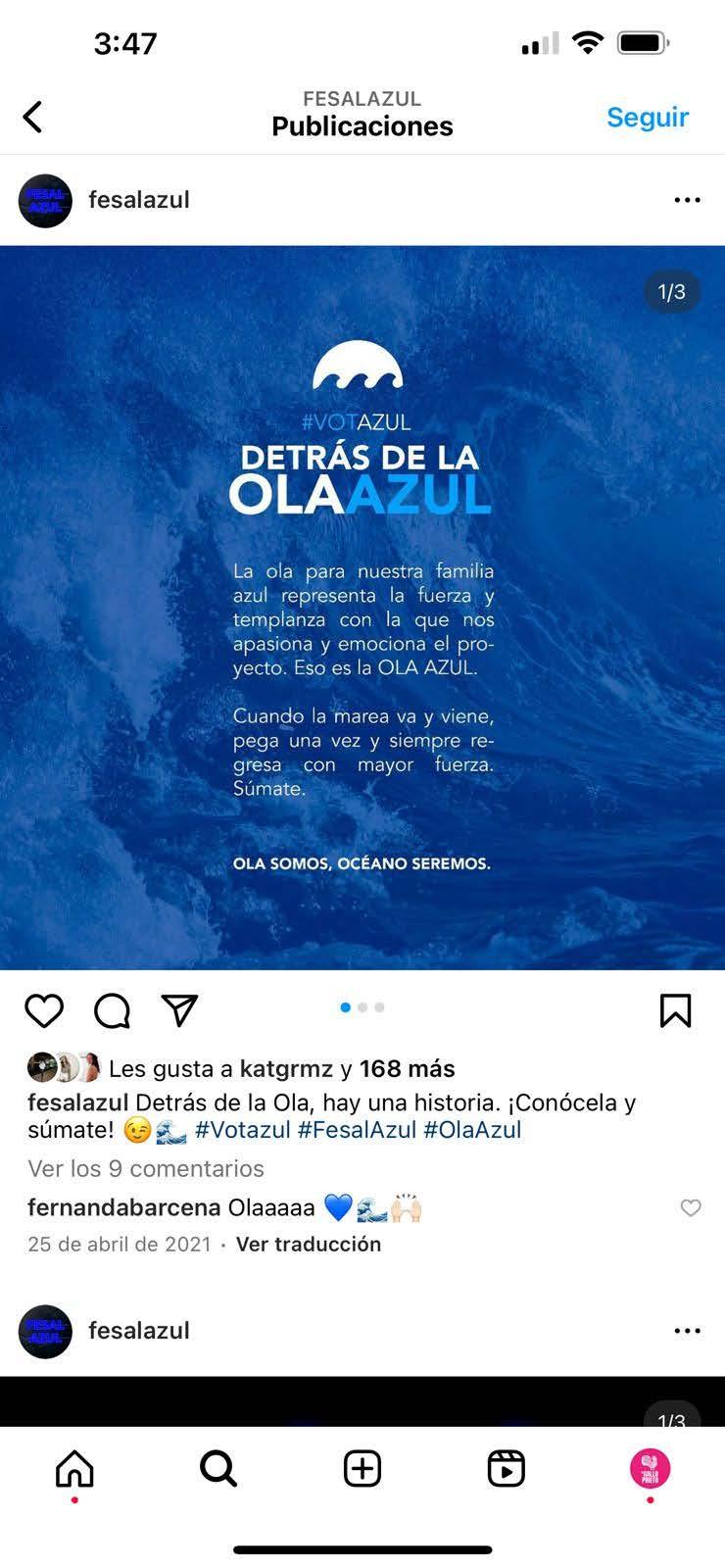Open fernandabarcena's profile from the comment
The image size is (725, 1568).
click(x=123, y=1207)
